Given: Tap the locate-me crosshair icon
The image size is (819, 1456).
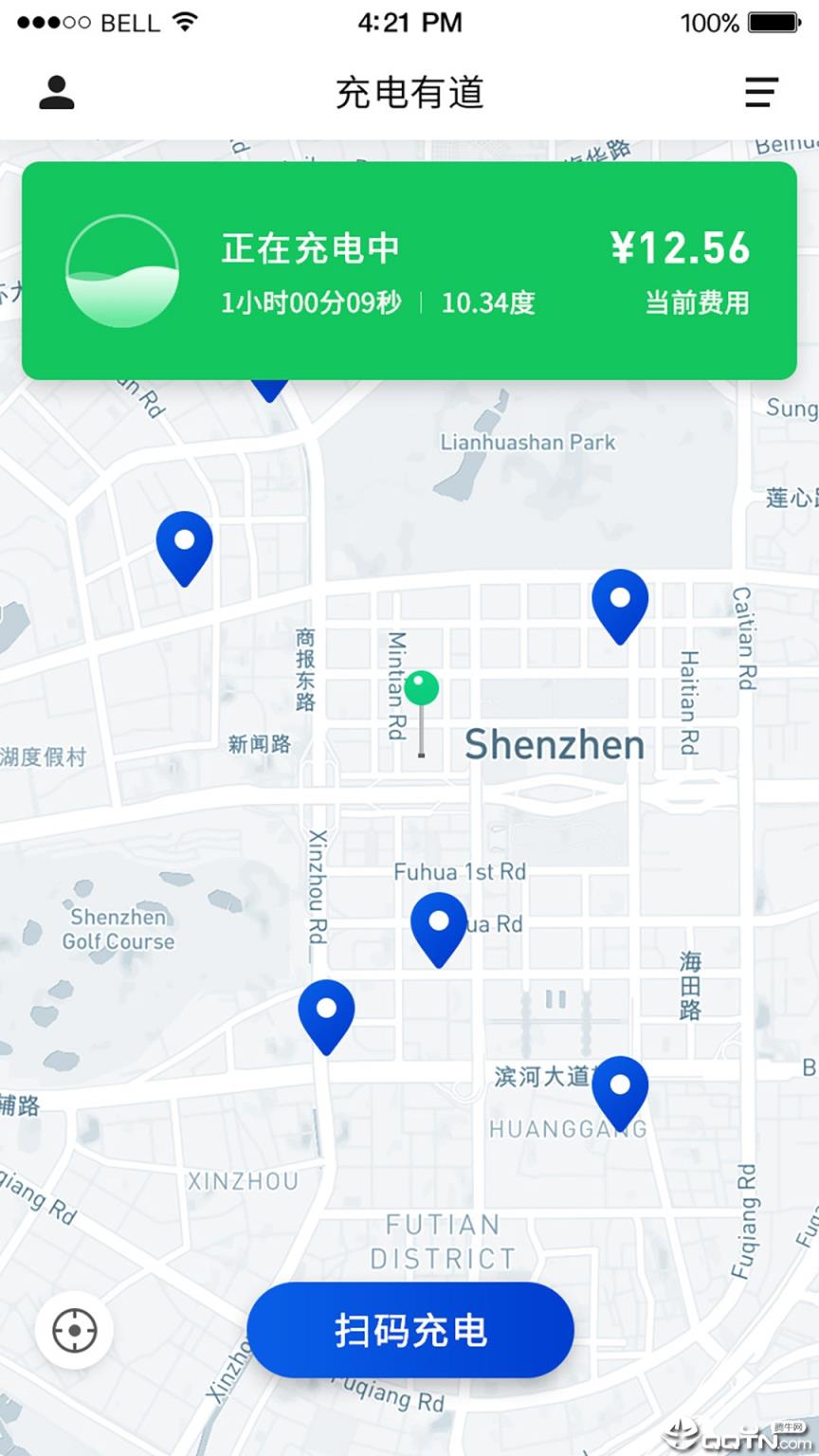Looking at the screenshot, I should (74, 1331).
